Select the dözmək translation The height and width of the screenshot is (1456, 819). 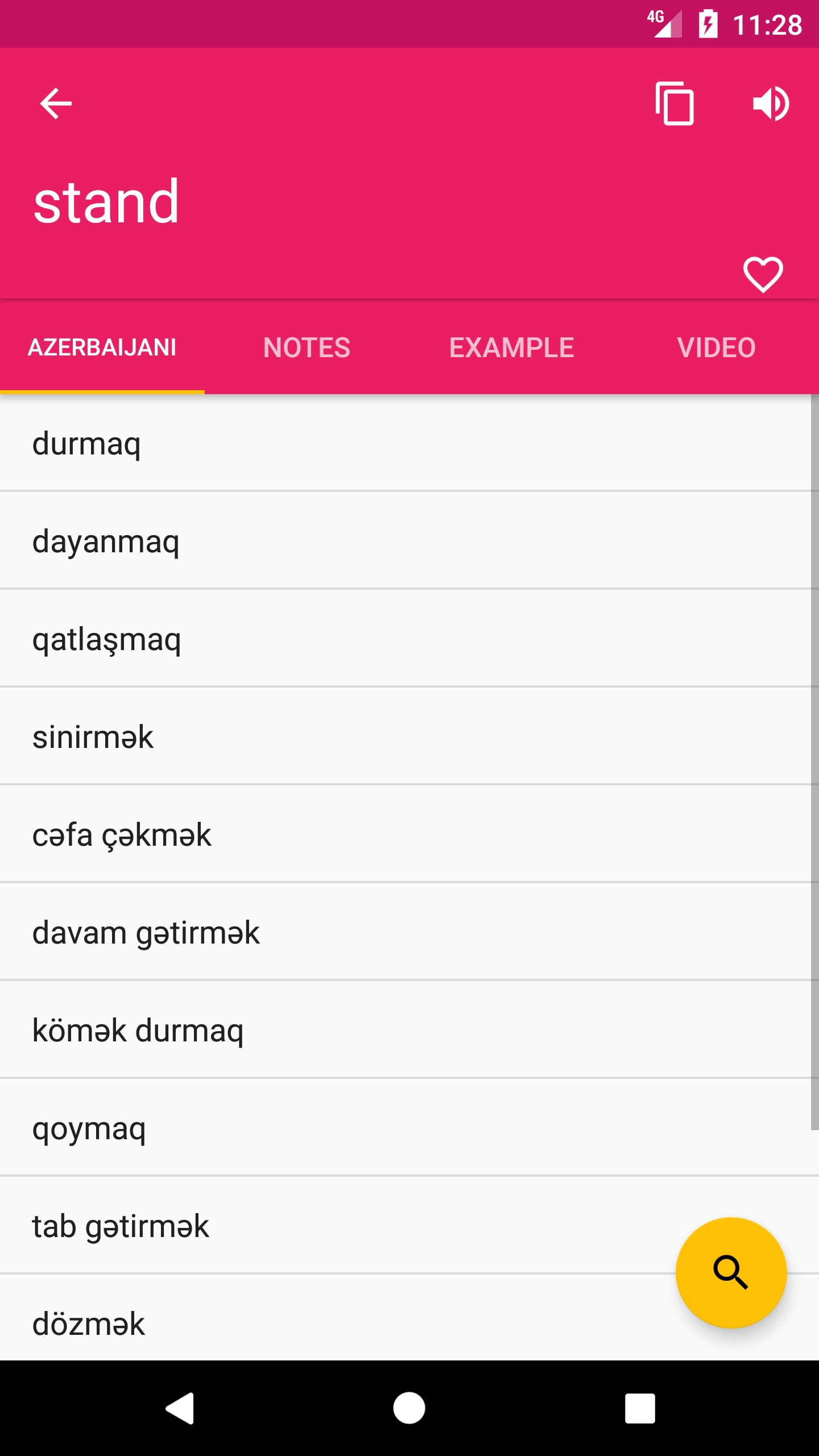click(x=341, y=1324)
